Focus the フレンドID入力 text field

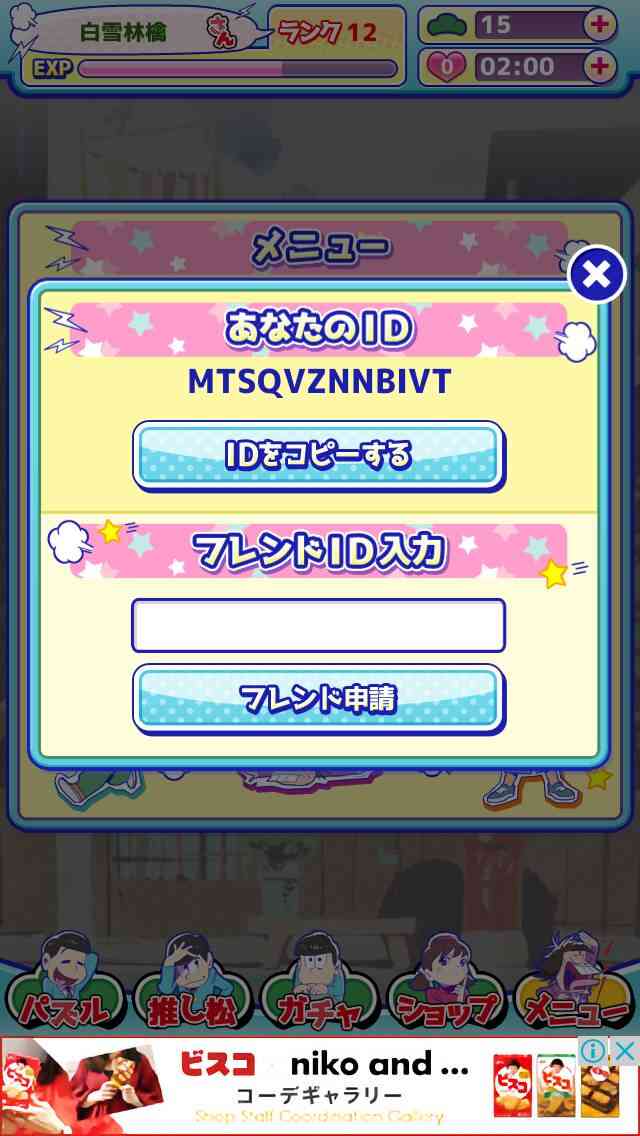[x=318, y=625]
